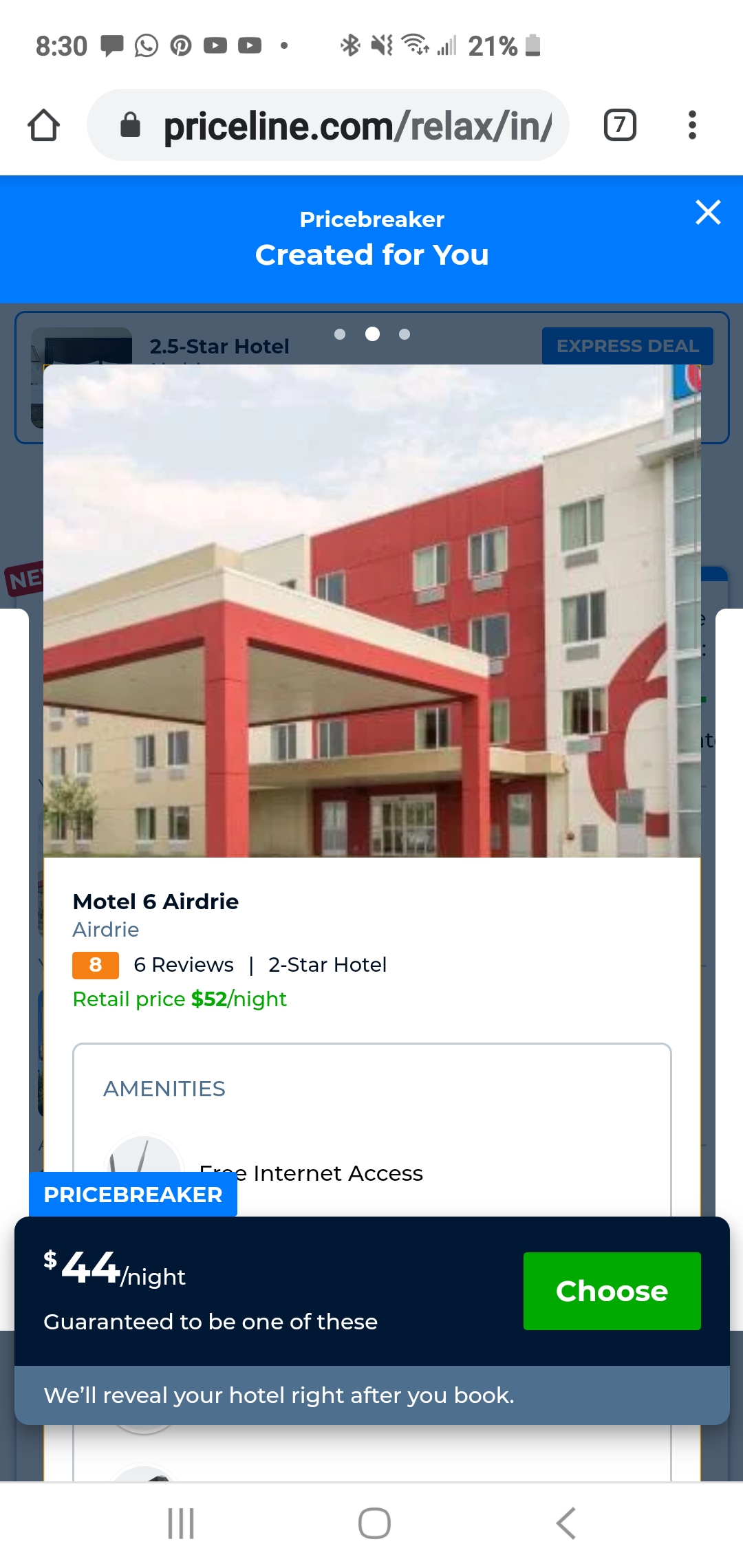This screenshot has width=743, height=1568.
Task: Open the Motel 6 Airdrie hotel photo
Action: 371,612
